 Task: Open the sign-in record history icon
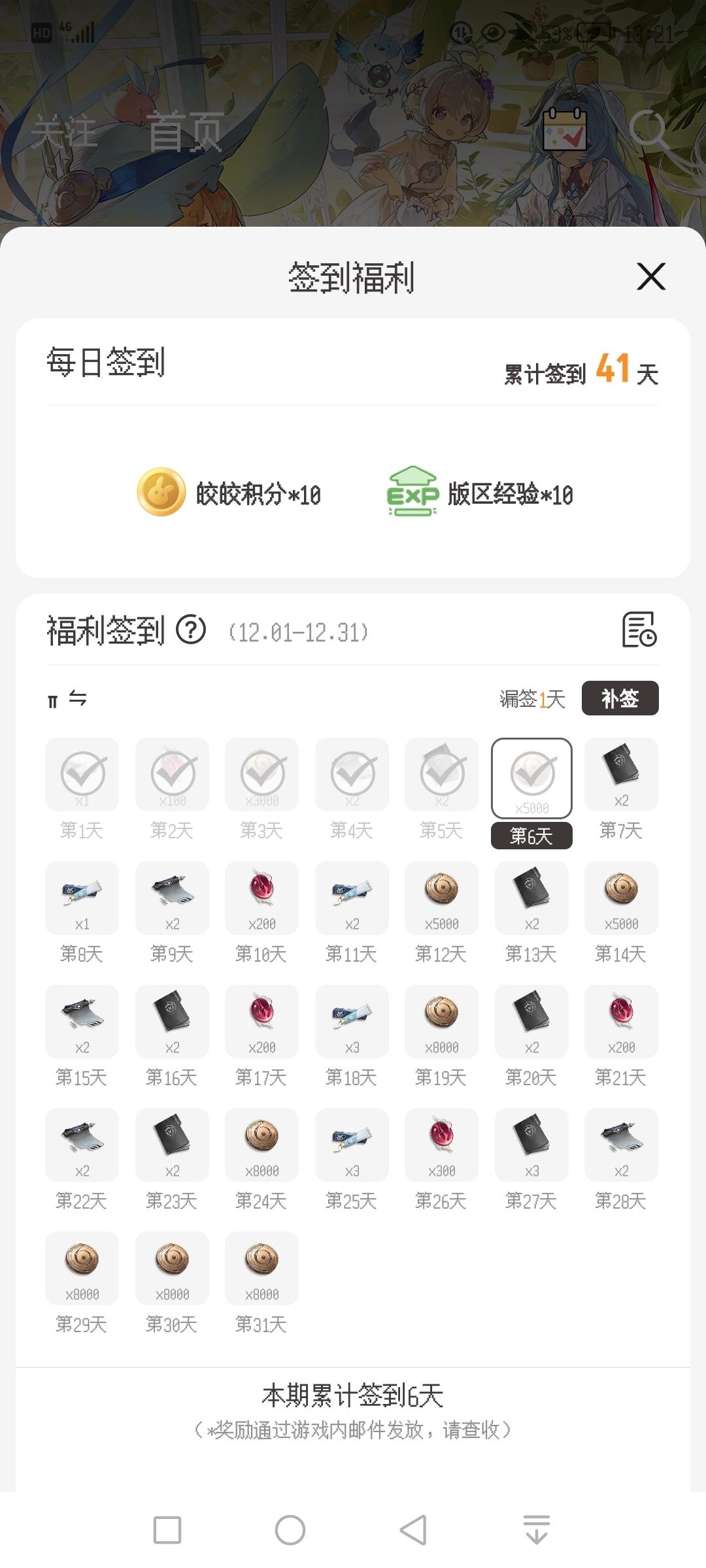click(639, 630)
